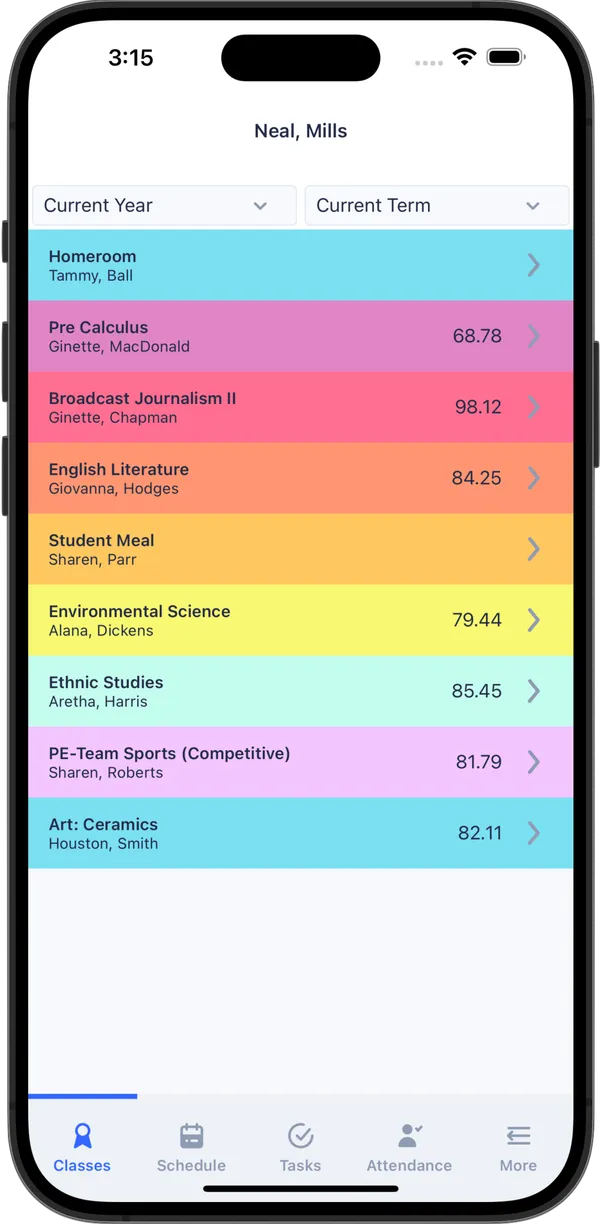The image size is (600, 1224).
Task: Open the Pre Calculus class
Action: (x=300, y=336)
